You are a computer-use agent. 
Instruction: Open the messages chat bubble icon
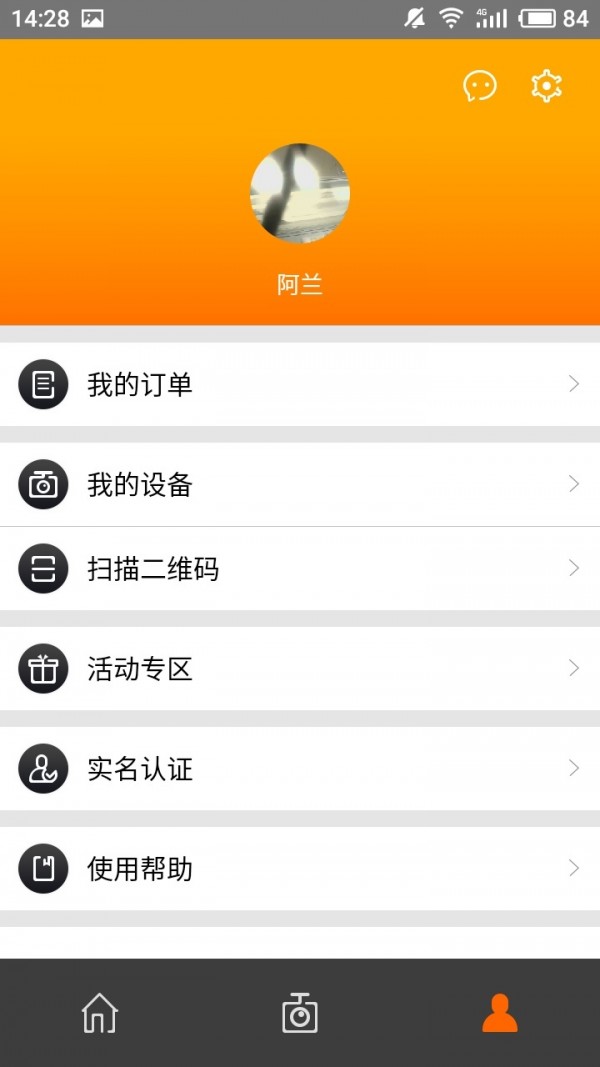(480, 86)
